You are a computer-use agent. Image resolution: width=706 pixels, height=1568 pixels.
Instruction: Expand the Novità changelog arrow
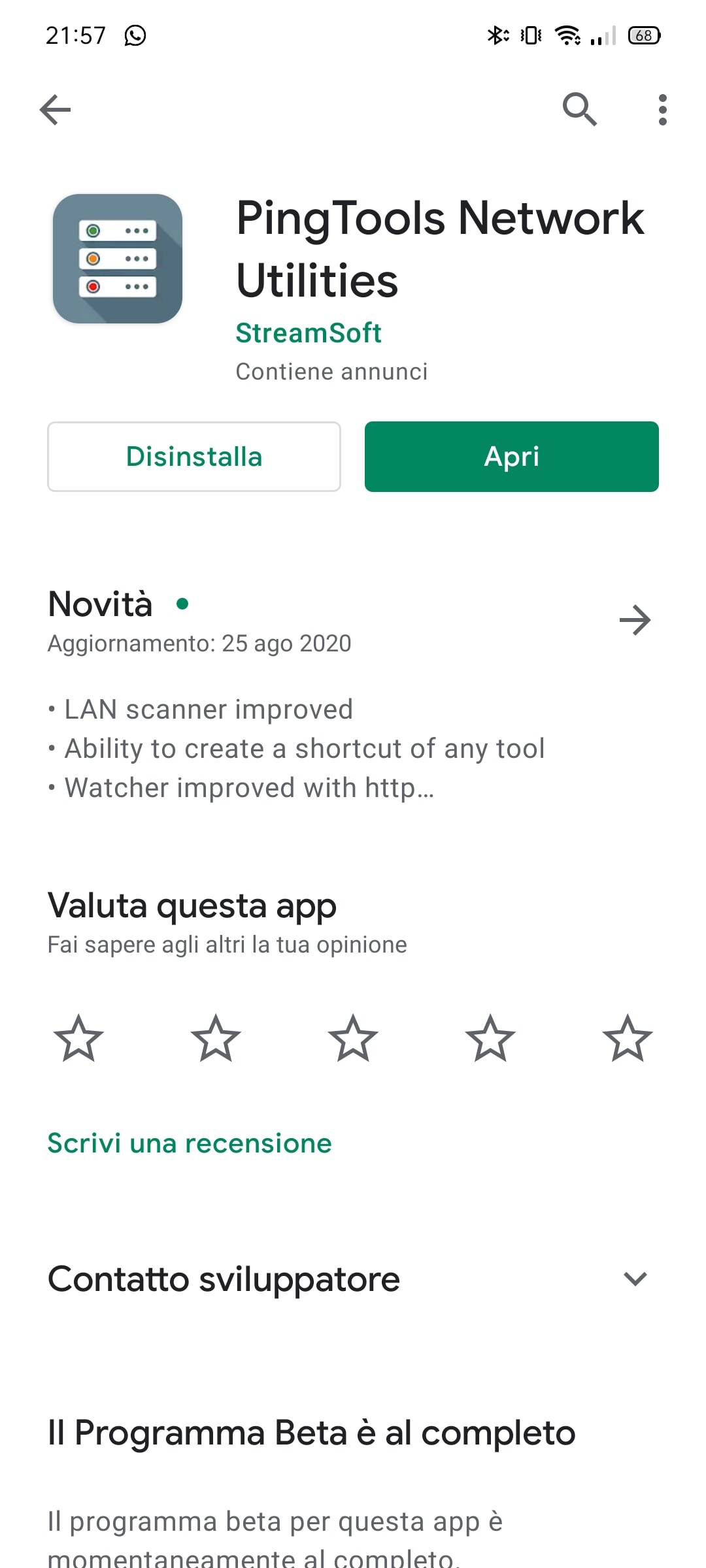point(635,620)
